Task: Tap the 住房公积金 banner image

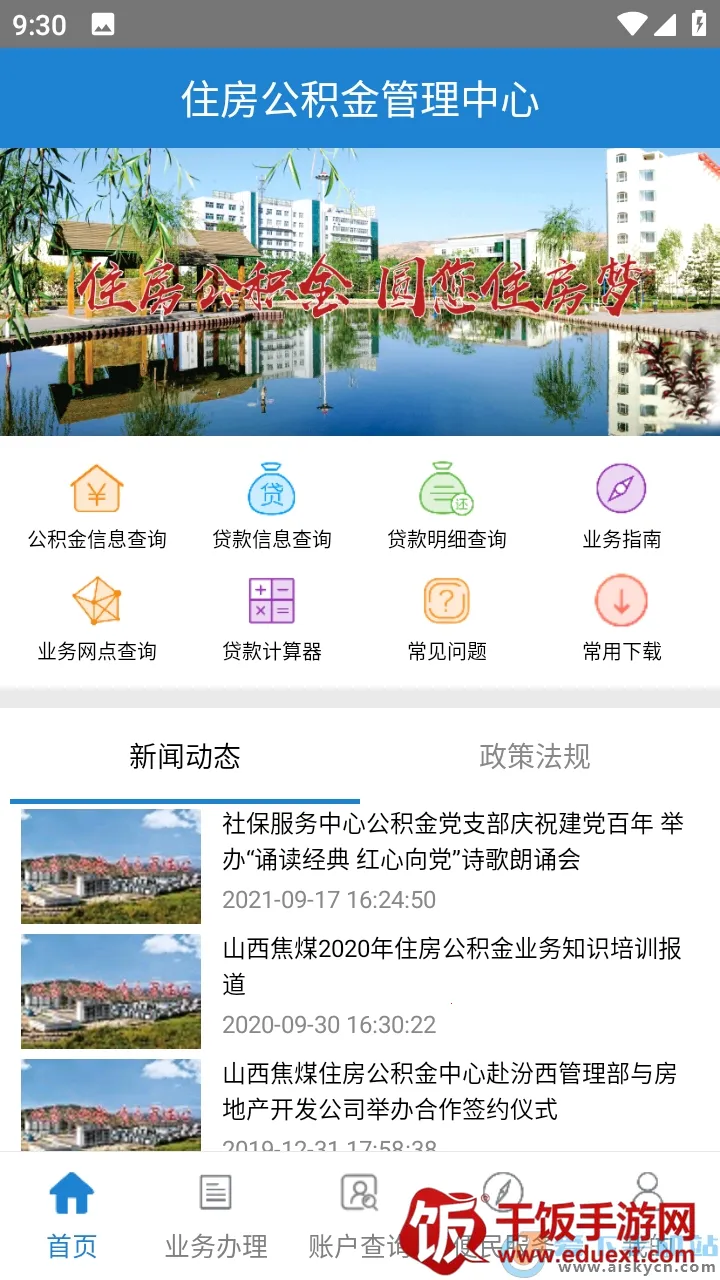Action: (360, 292)
